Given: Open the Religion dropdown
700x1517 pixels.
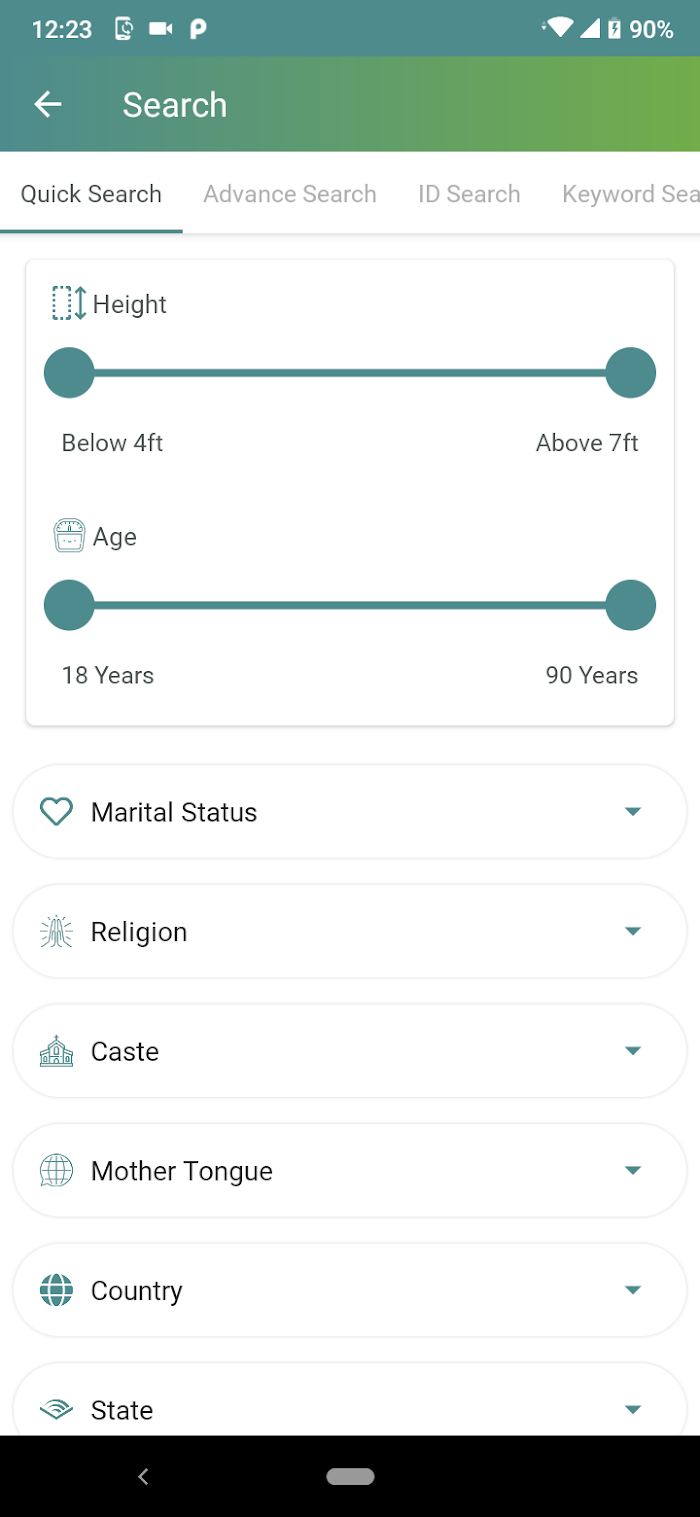Looking at the screenshot, I should click(350, 931).
